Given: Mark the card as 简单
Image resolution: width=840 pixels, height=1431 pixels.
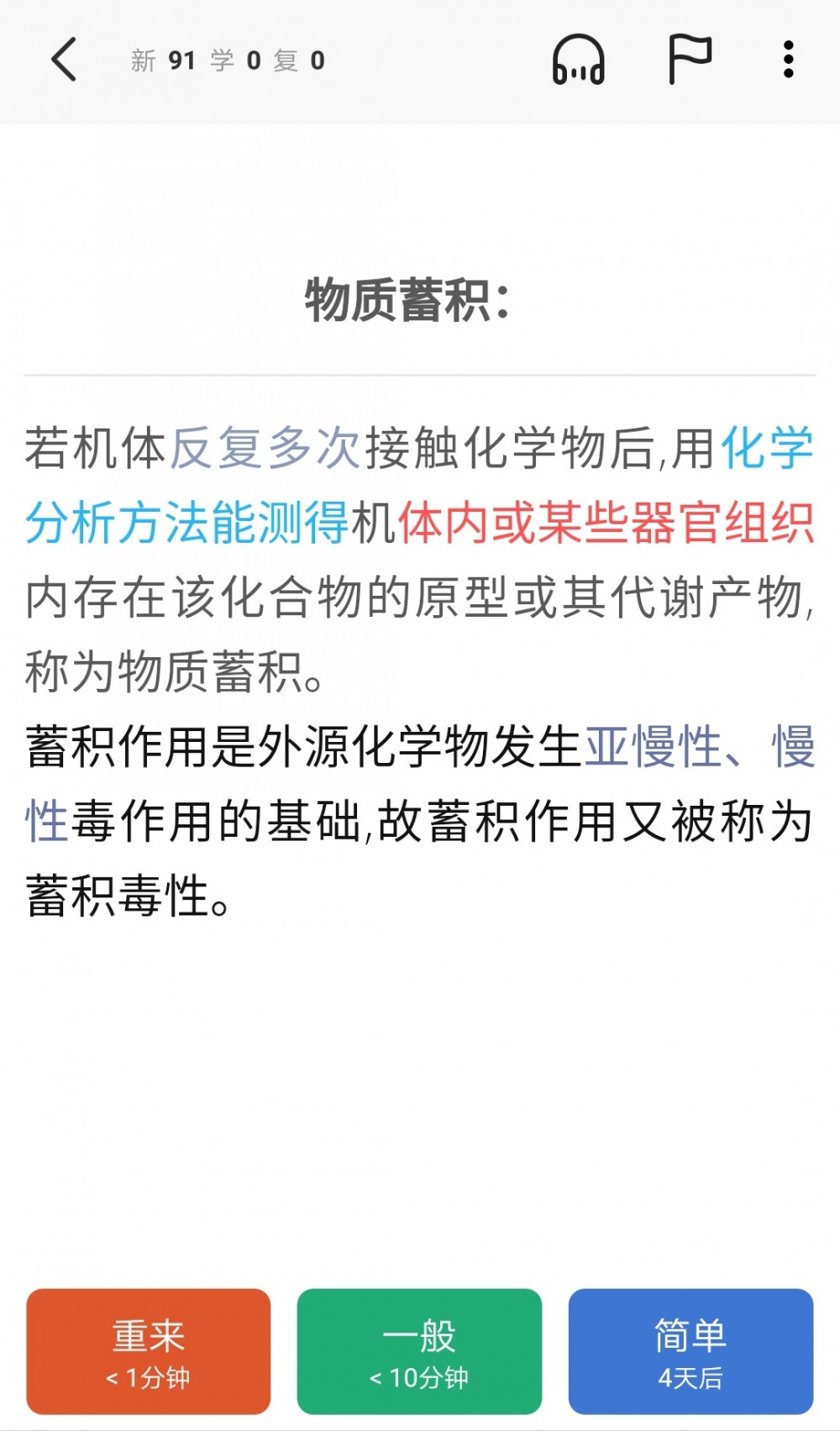Looking at the screenshot, I should (x=690, y=1351).
